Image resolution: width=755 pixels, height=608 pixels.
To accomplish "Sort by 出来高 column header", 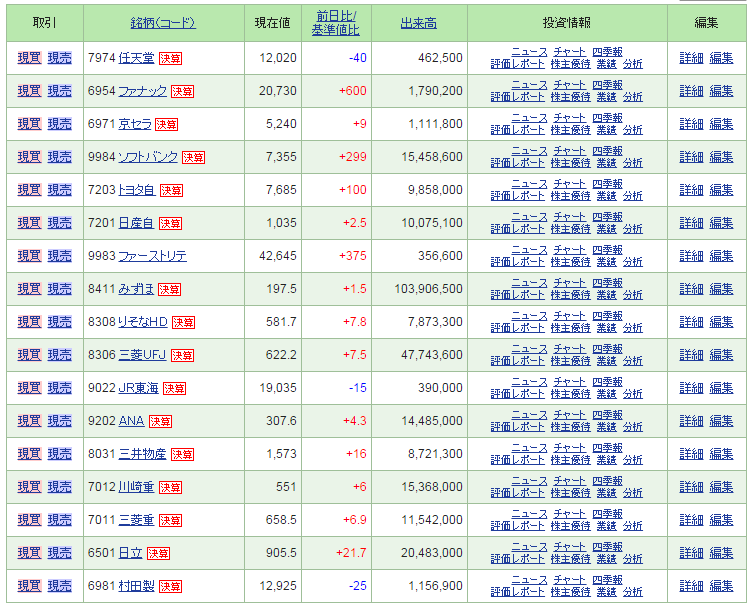I will [417, 23].
